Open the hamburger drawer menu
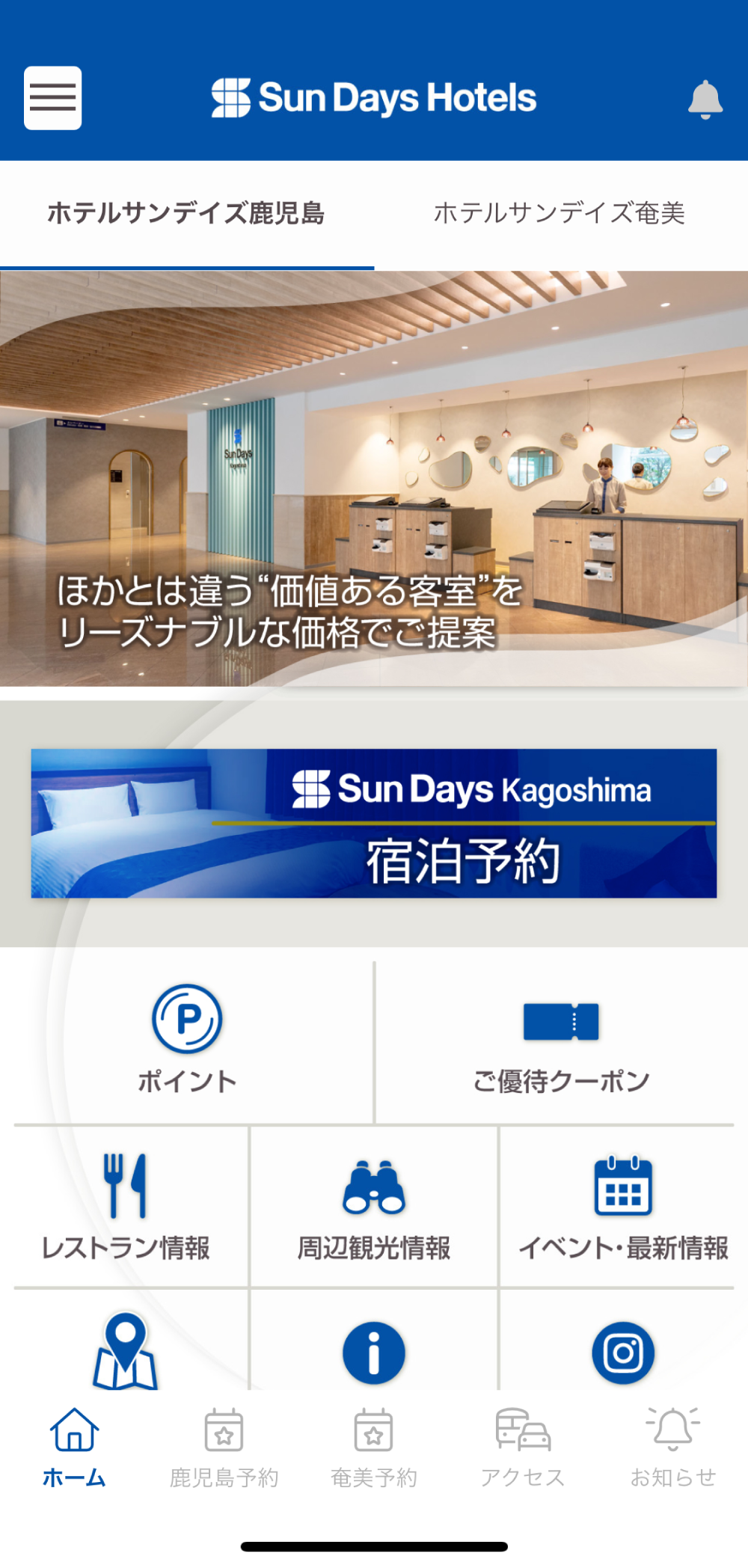Viewport: 748px width, 1568px height. (52, 98)
